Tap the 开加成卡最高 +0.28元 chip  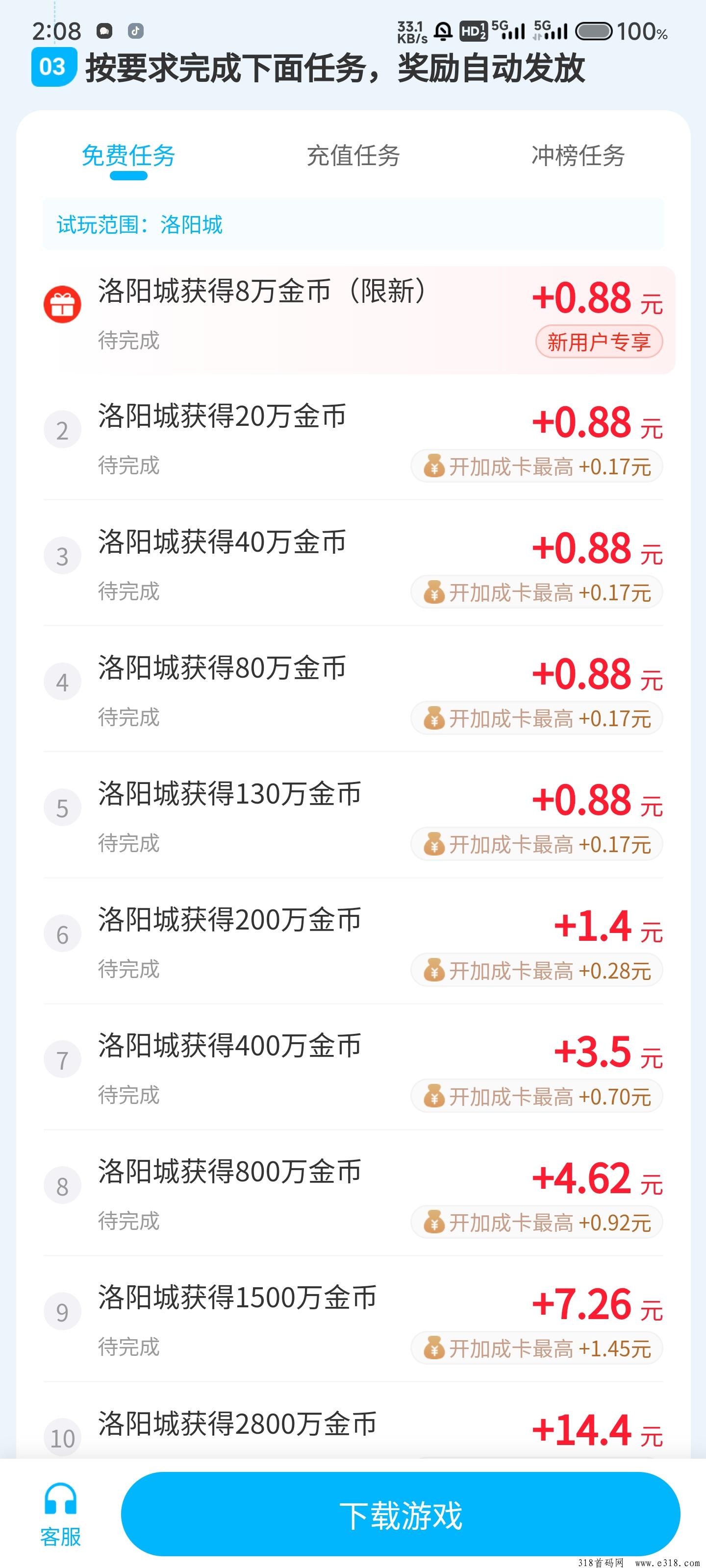point(537,970)
